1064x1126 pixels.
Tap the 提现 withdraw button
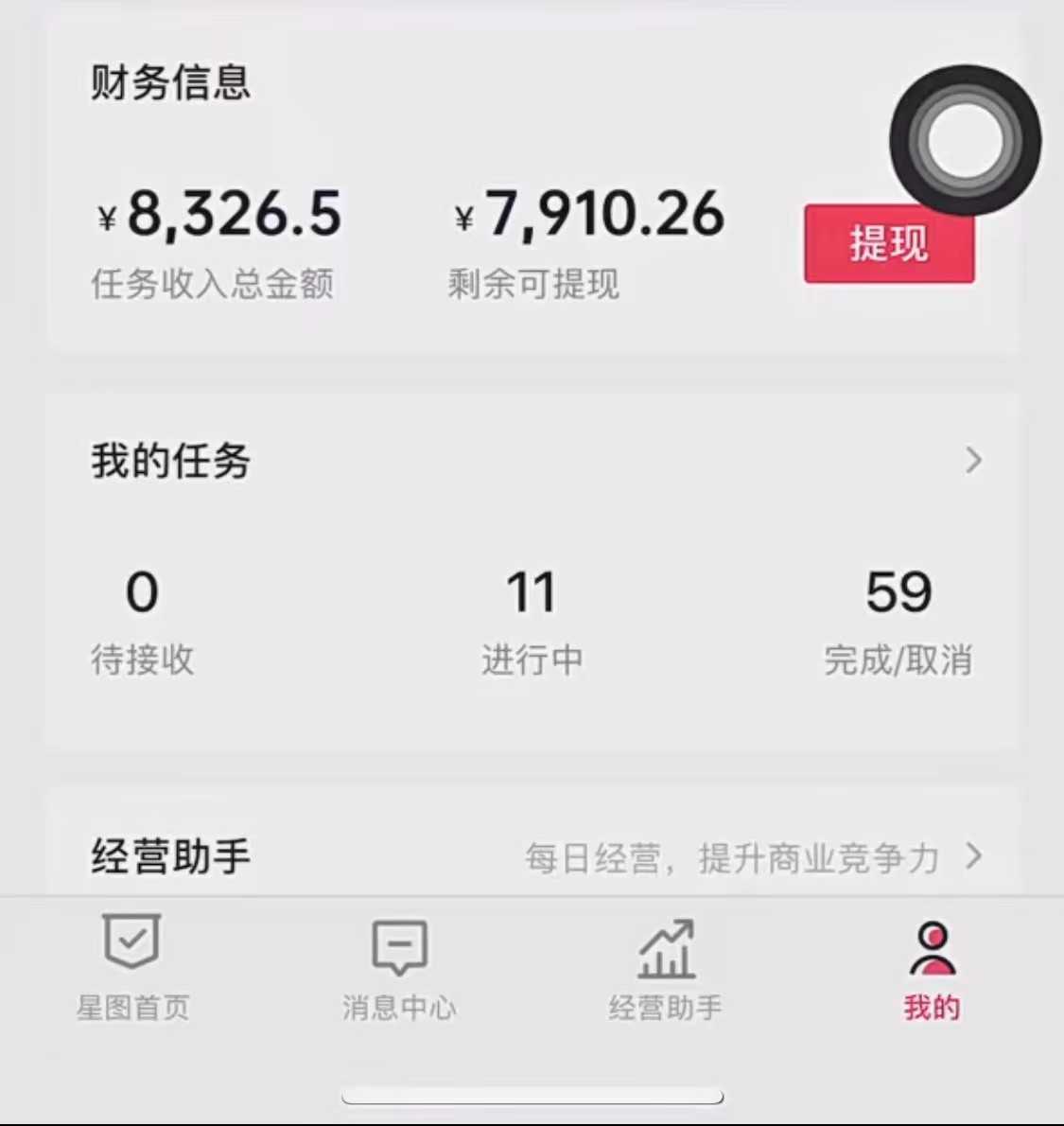click(x=888, y=244)
